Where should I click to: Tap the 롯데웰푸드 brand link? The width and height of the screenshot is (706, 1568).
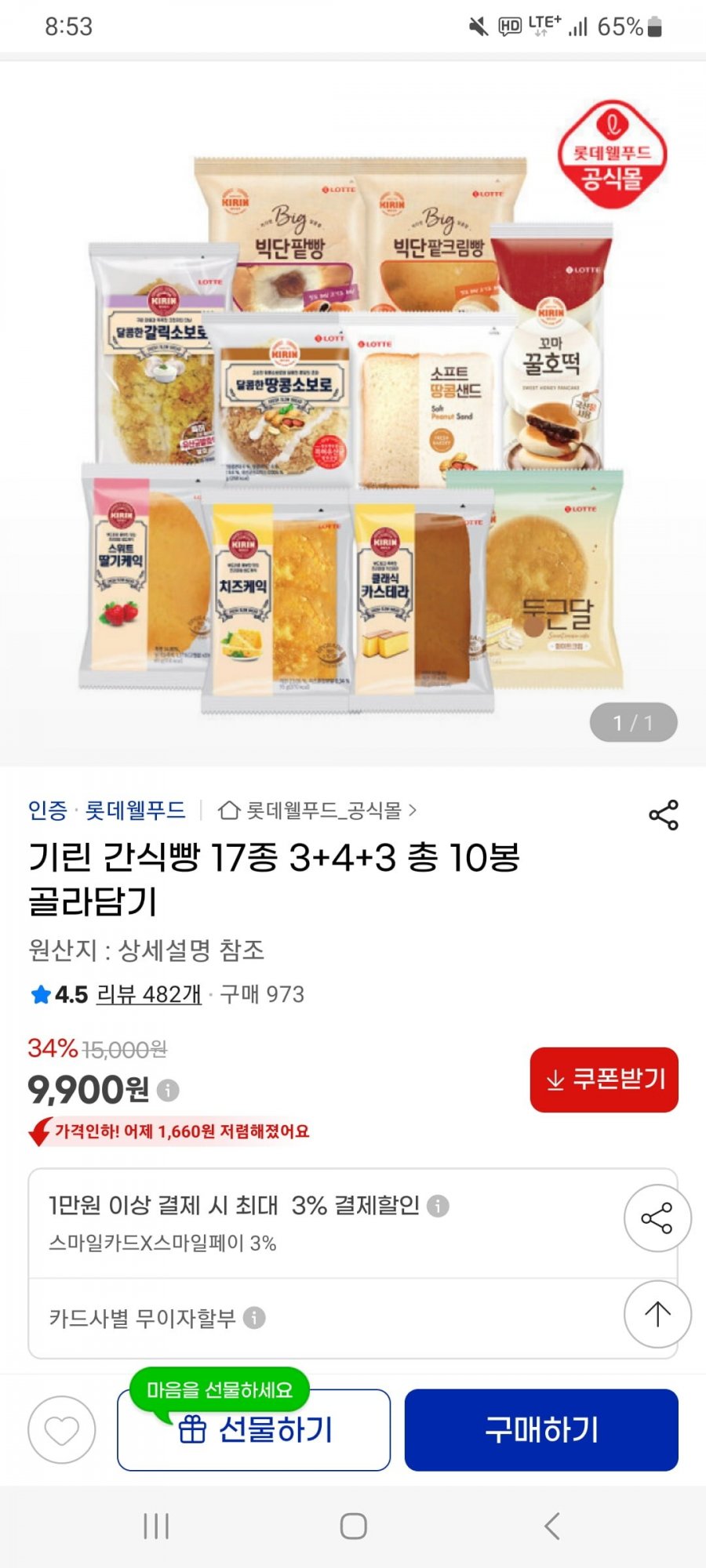coord(135,810)
